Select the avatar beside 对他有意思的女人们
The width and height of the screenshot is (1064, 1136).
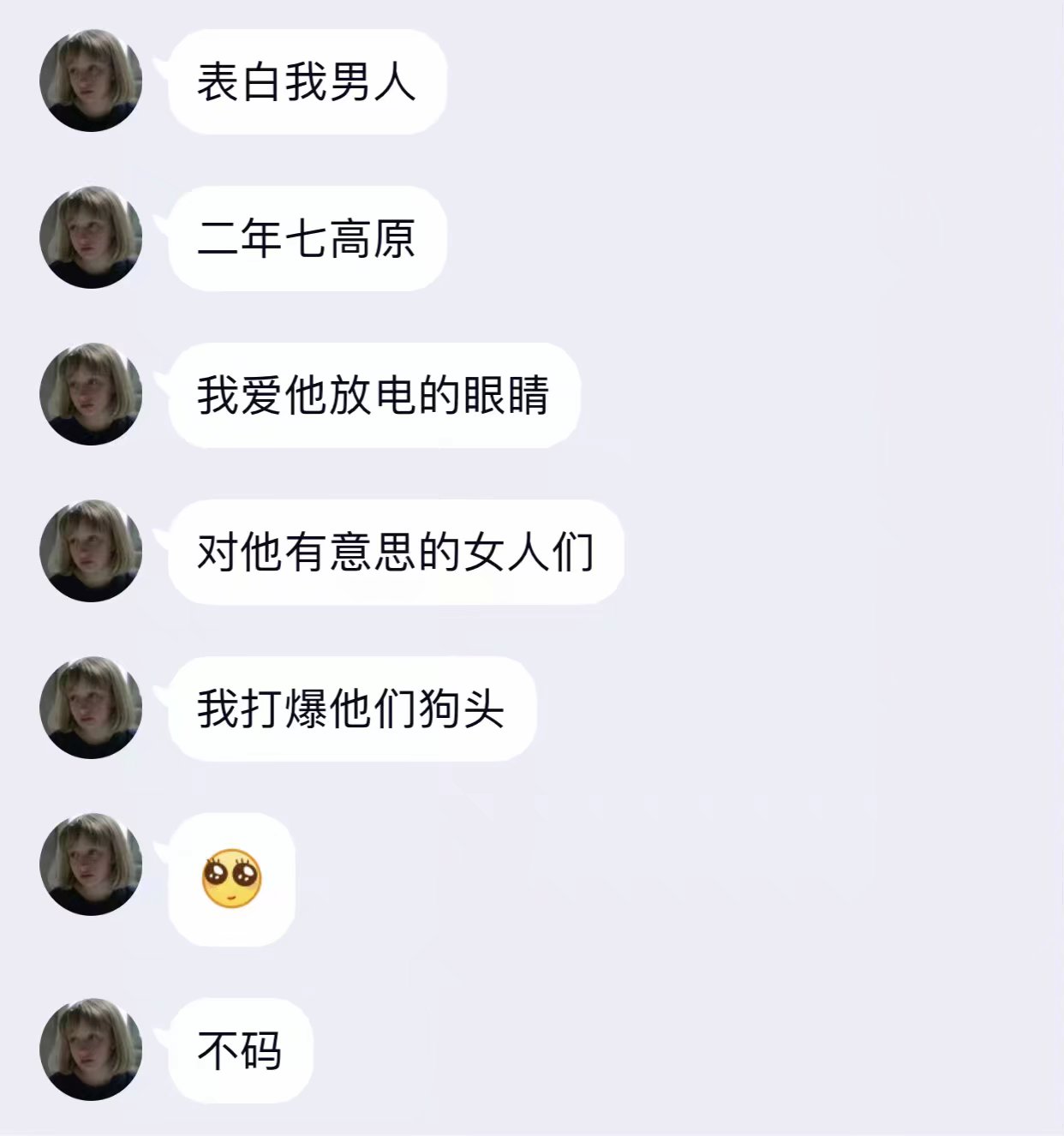click(x=91, y=551)
